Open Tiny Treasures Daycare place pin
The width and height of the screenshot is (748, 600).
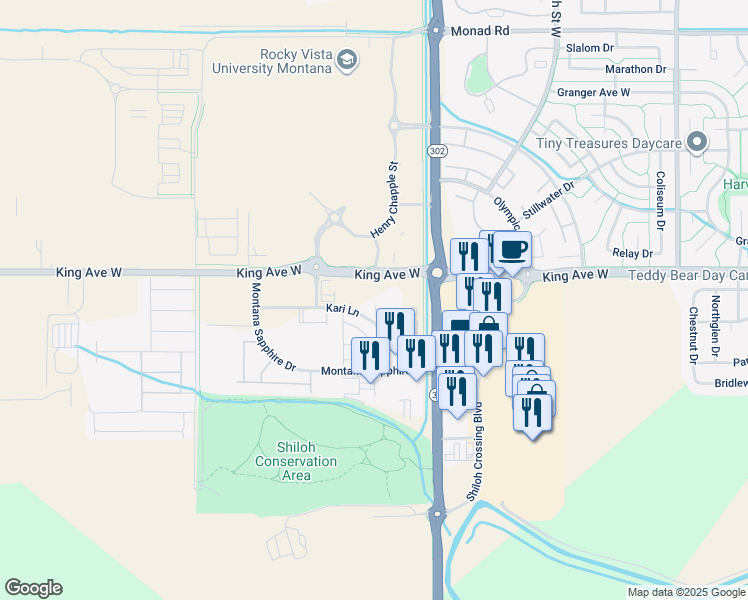(x=697, y=143)
